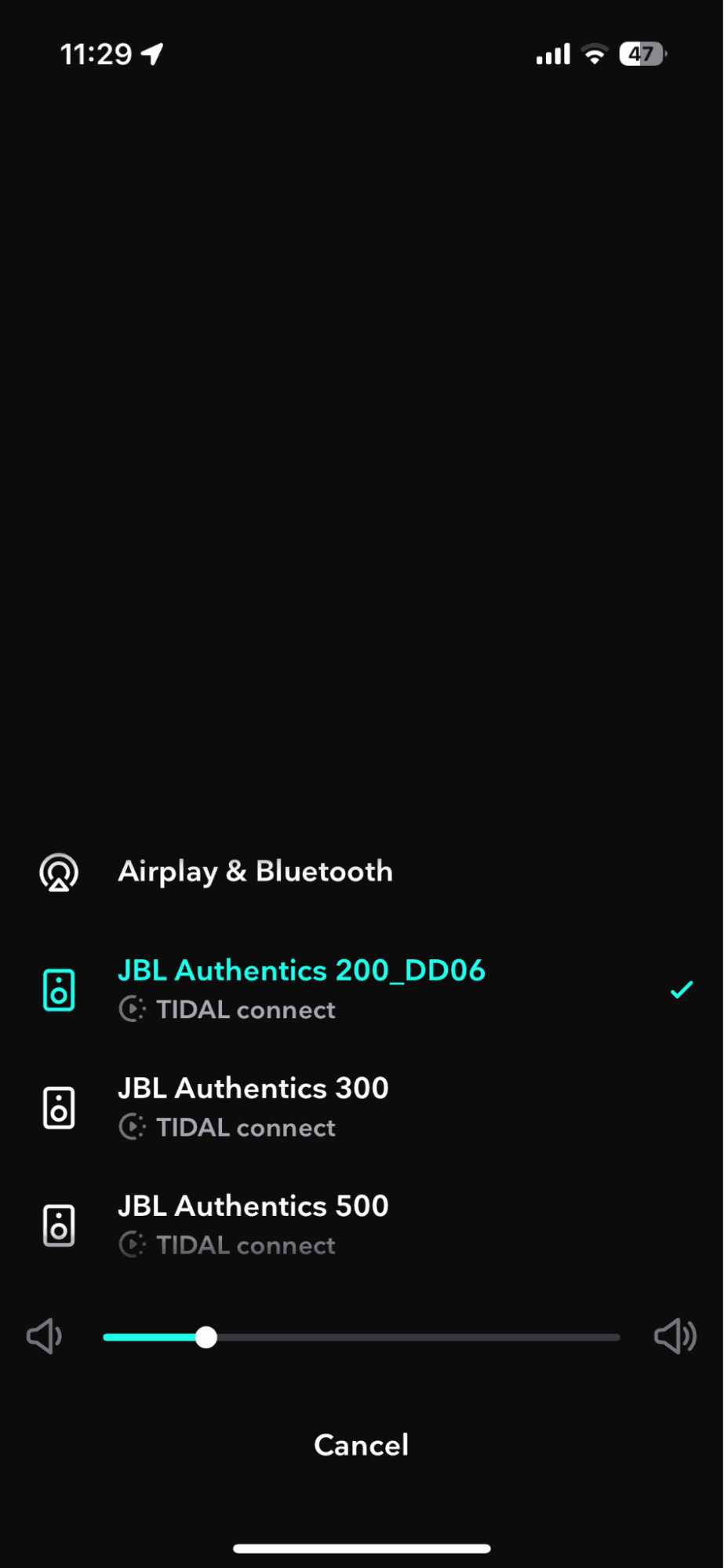The width and height of the screenshot is (724, 1568).
Task: Choose JBL Authentics 500 as output
Action: (x=362, y=1224)
